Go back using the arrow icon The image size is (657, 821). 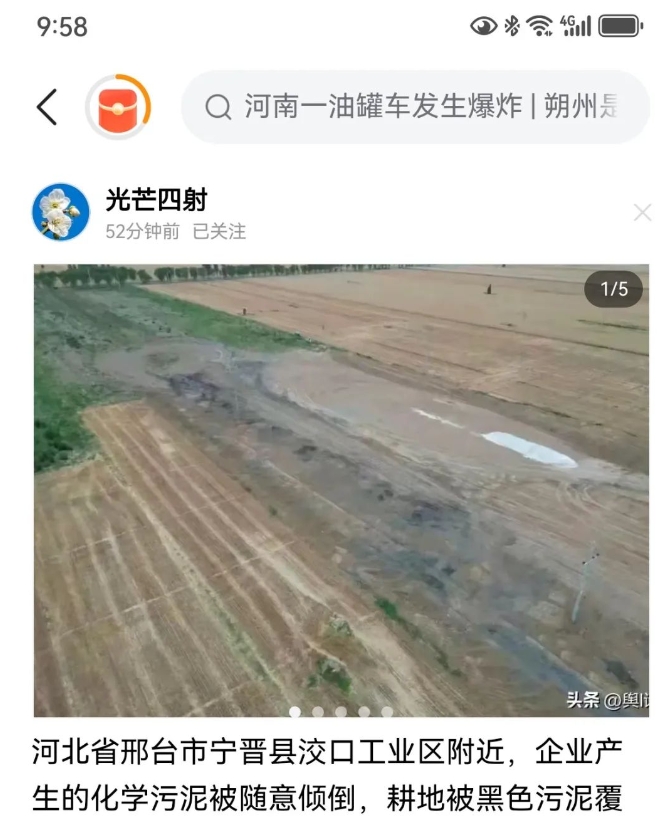pos(47,107)
